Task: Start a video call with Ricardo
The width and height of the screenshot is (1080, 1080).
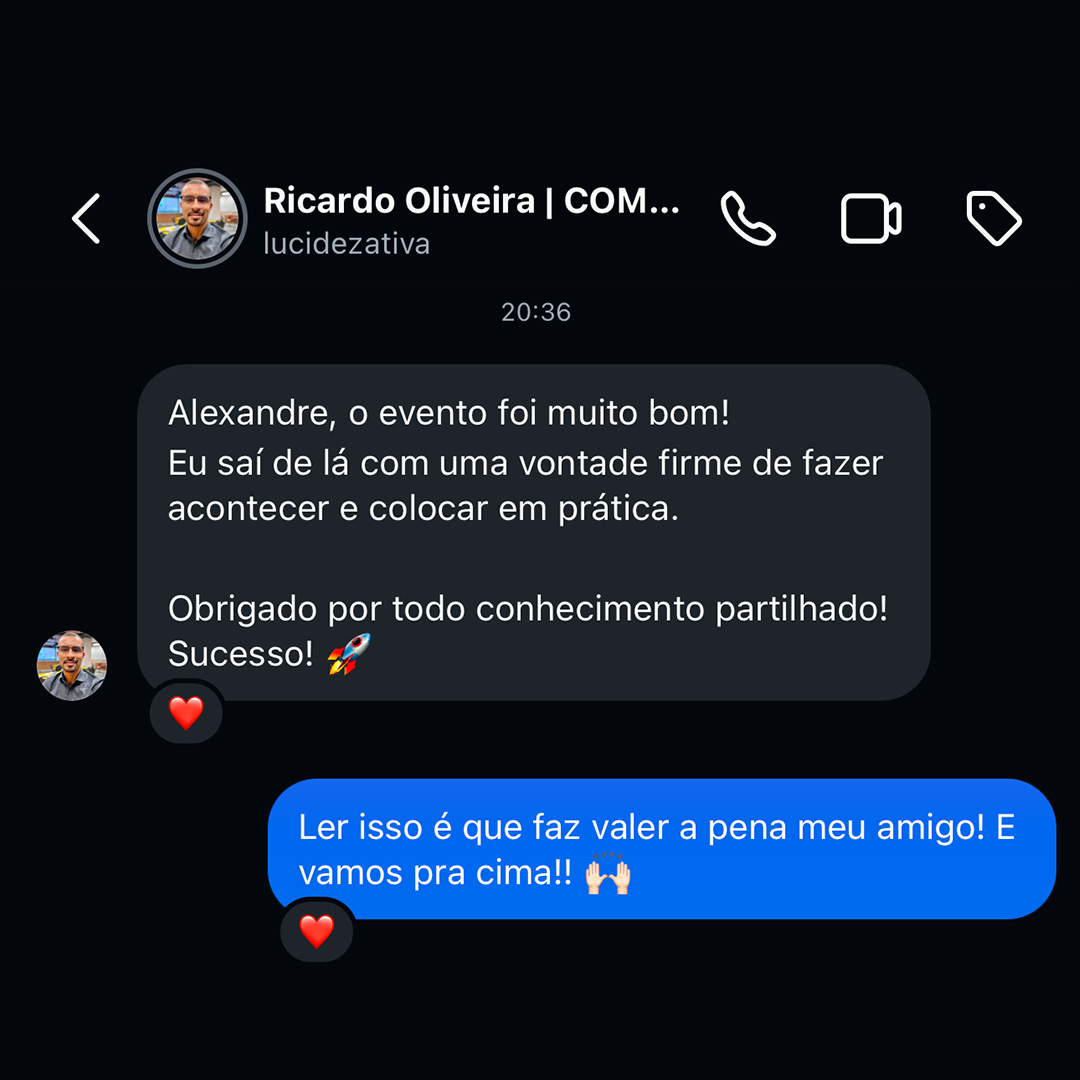Action: [870, 219]
